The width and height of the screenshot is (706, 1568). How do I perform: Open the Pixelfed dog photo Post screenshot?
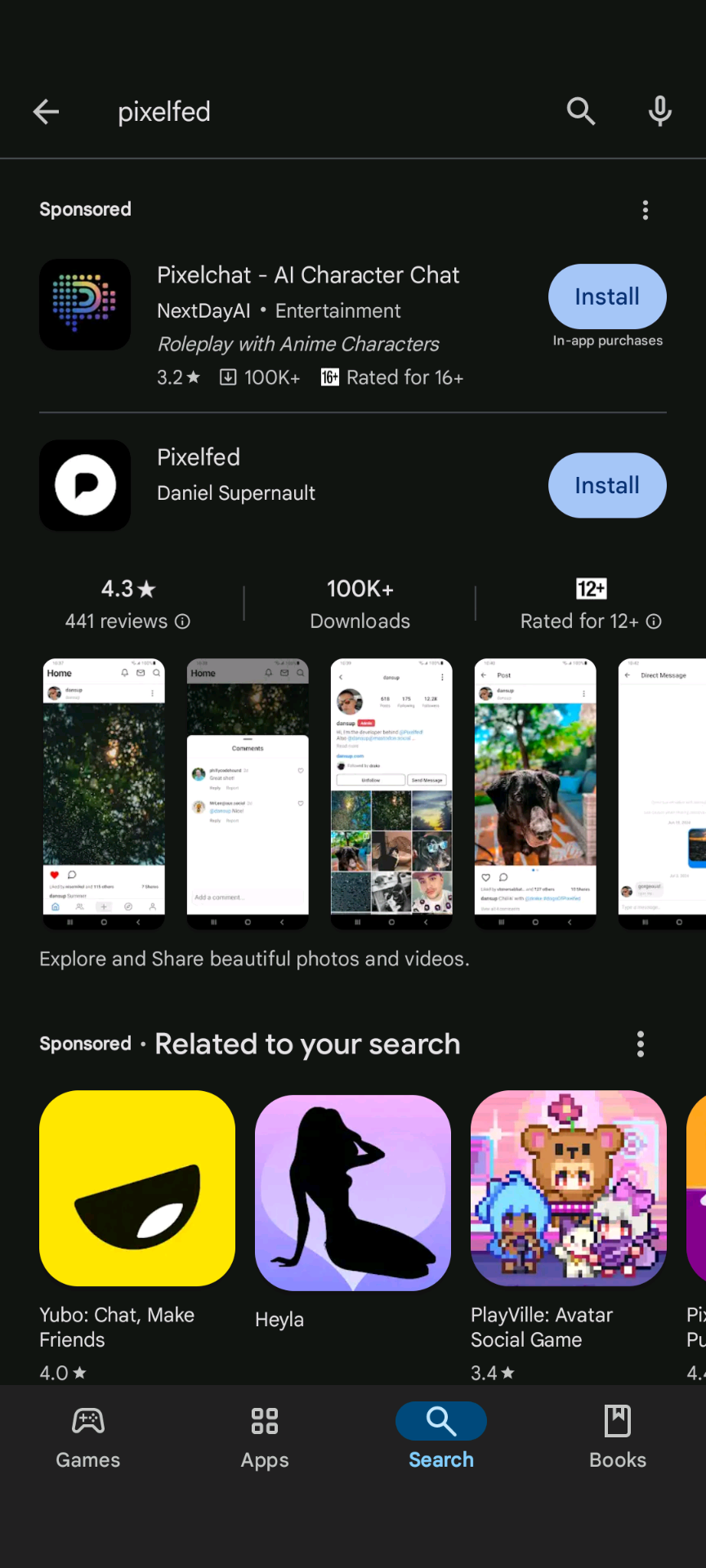tap(535, 794)
